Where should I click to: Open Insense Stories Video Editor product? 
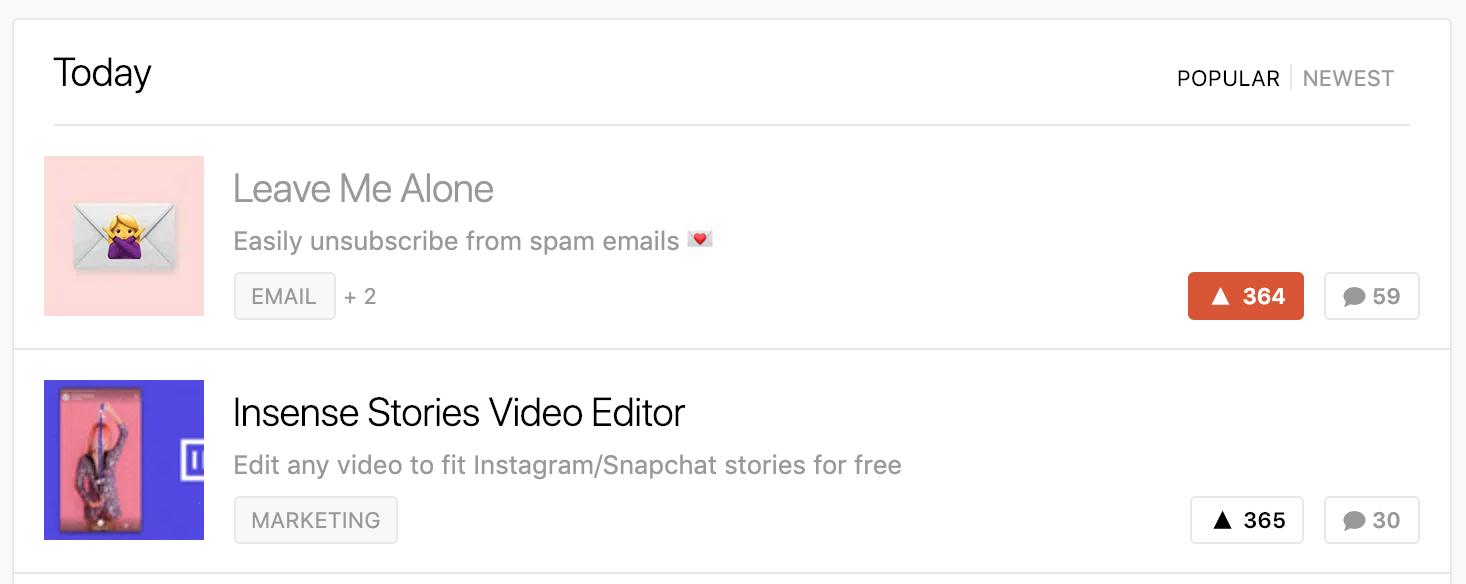click(x=459, y=413)
